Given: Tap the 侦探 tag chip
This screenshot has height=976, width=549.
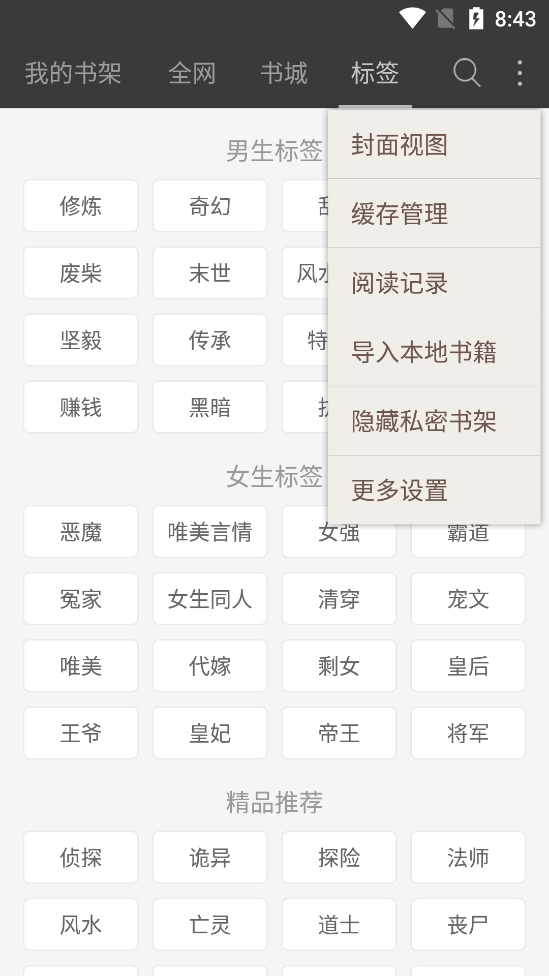Looking at the screenshot, I should click(x=81, y=858).
